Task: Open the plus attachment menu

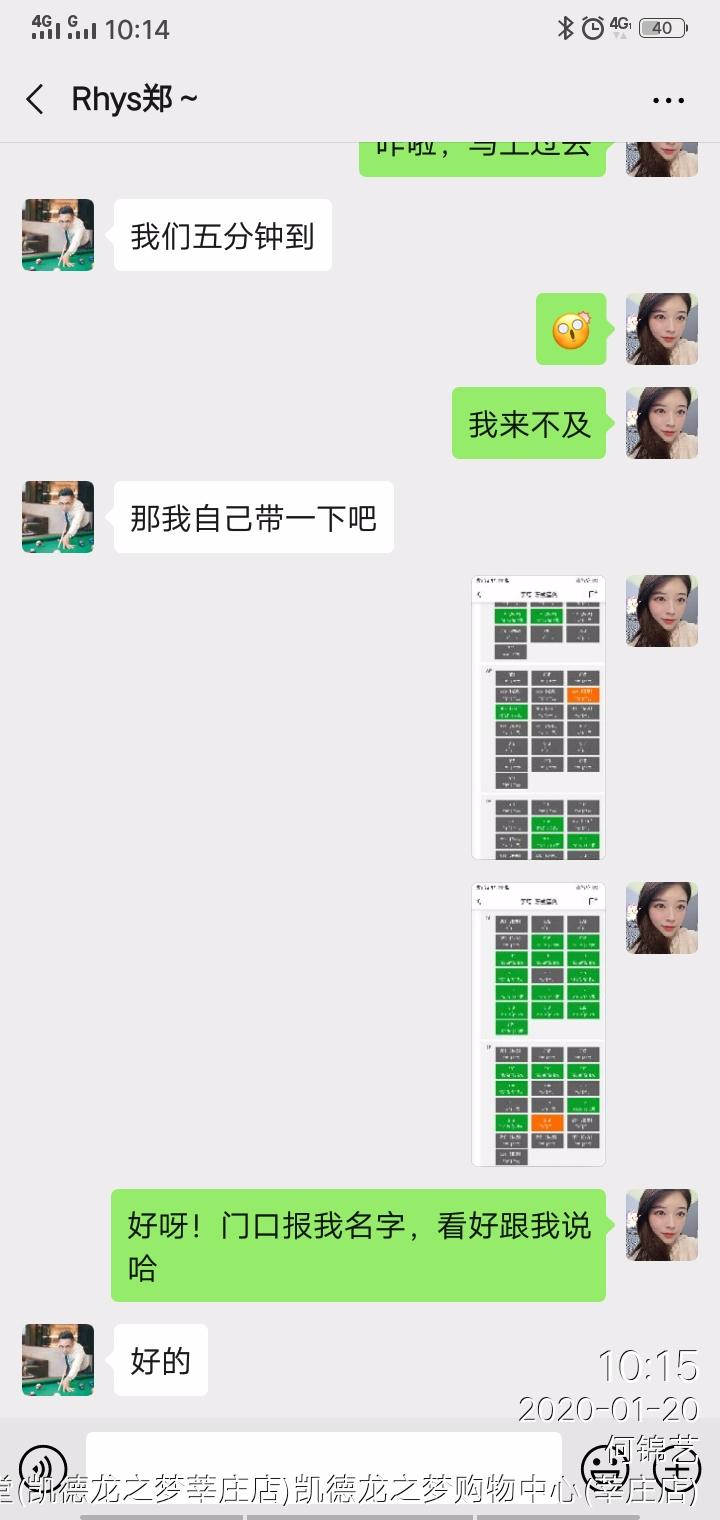Action: pyautogui.click(x=678, y=1469)
